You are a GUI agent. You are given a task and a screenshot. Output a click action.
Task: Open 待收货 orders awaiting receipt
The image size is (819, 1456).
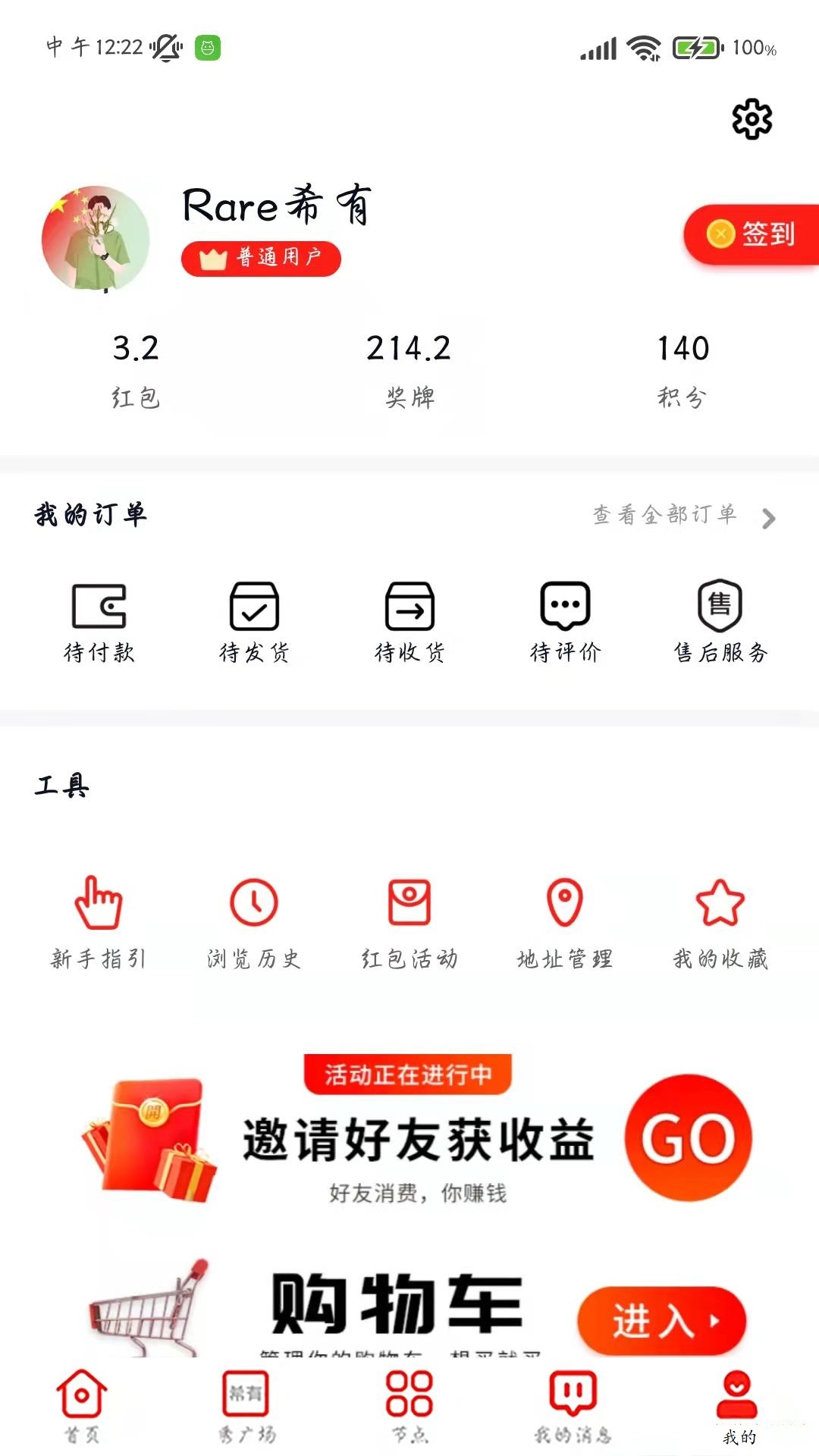(x=409, y=621)
